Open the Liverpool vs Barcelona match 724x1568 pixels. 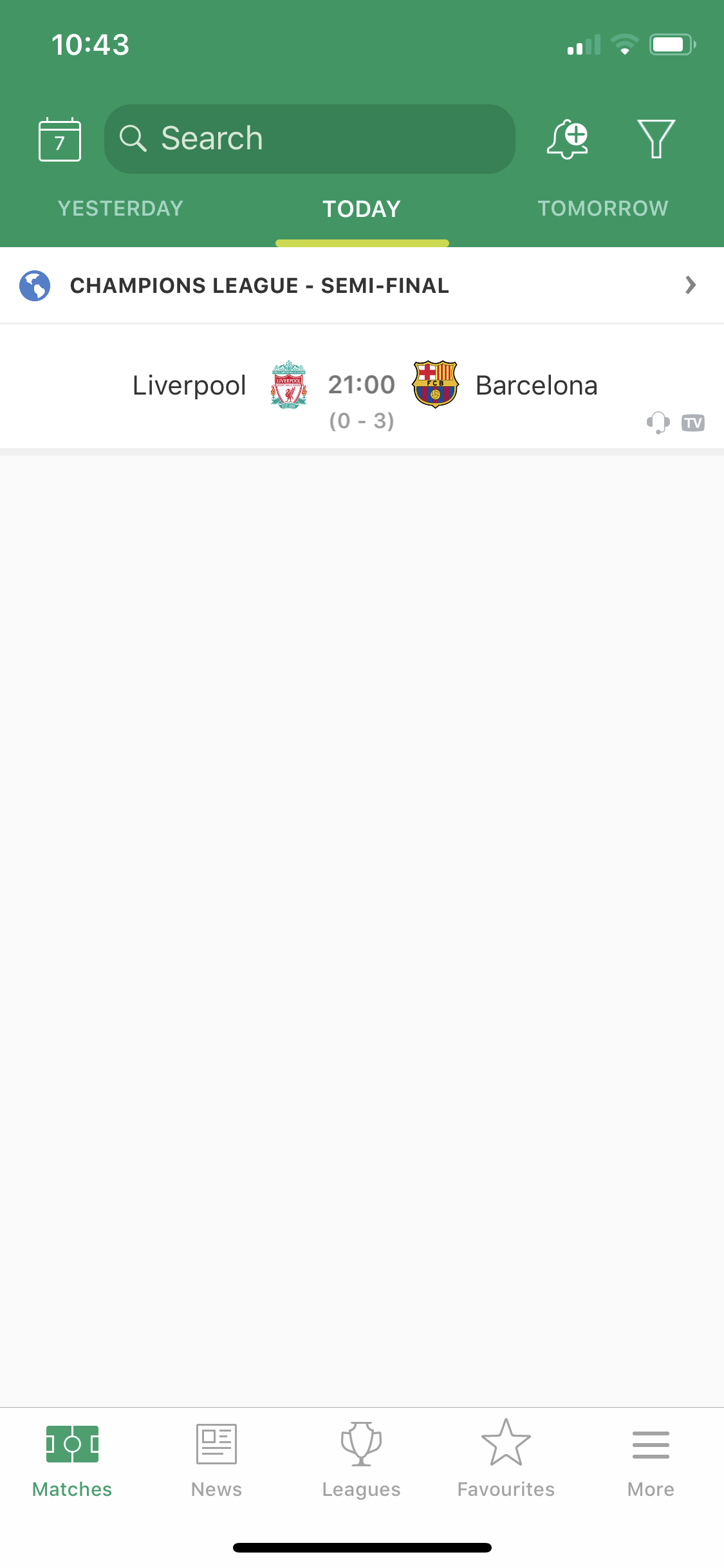(362, 386)
